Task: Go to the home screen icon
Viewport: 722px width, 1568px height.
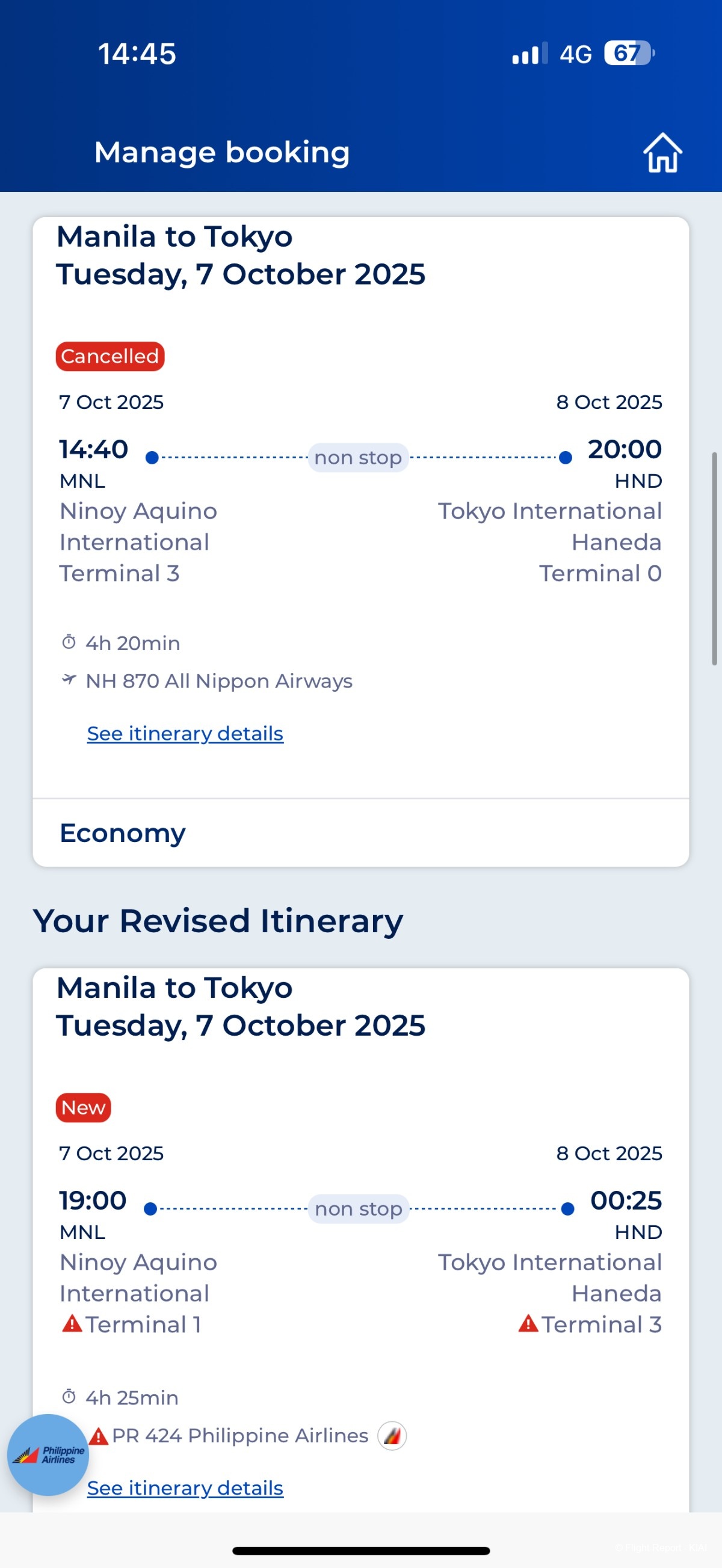Action: click(662, 153)
